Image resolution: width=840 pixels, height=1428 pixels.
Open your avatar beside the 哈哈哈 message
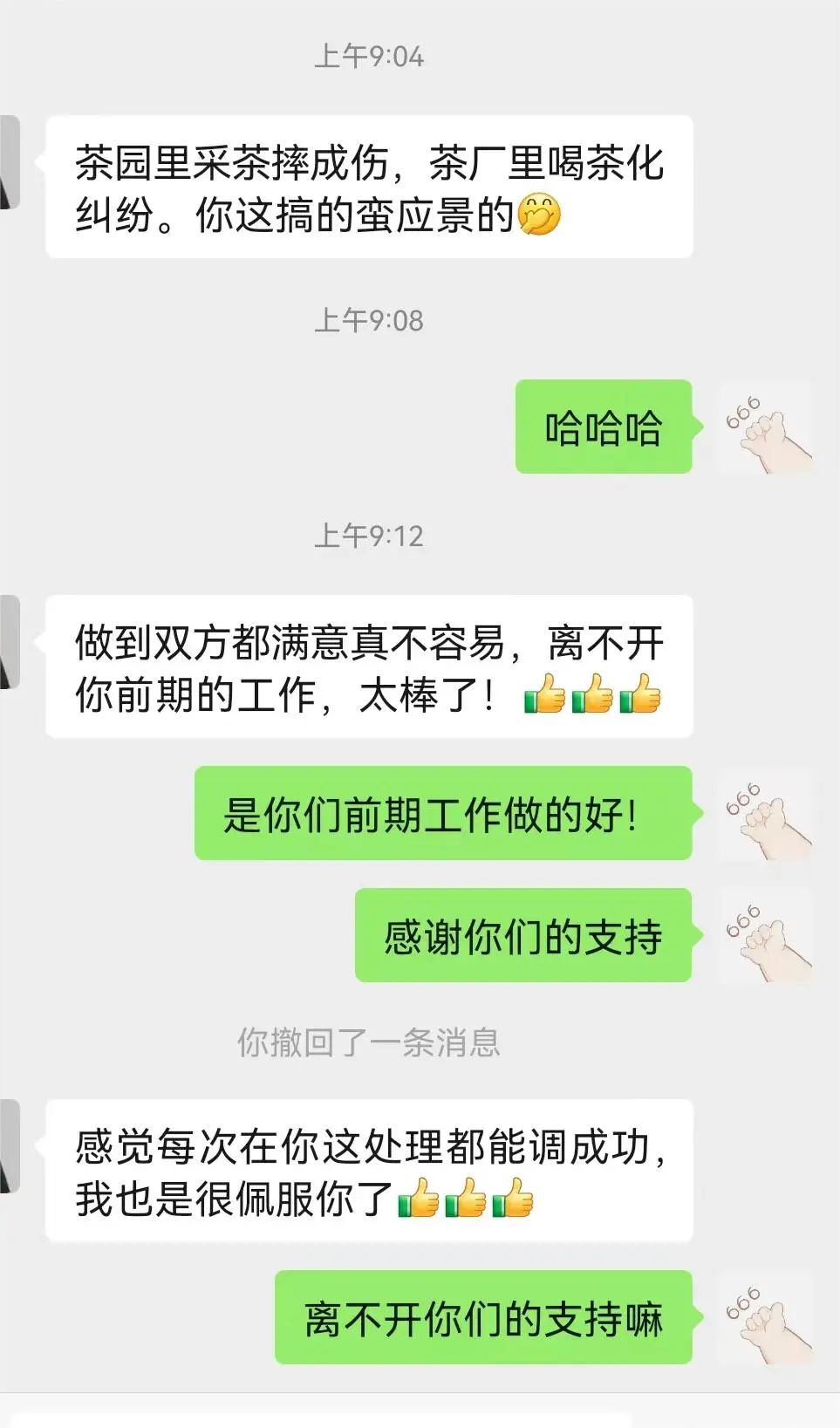coord(765,427)
